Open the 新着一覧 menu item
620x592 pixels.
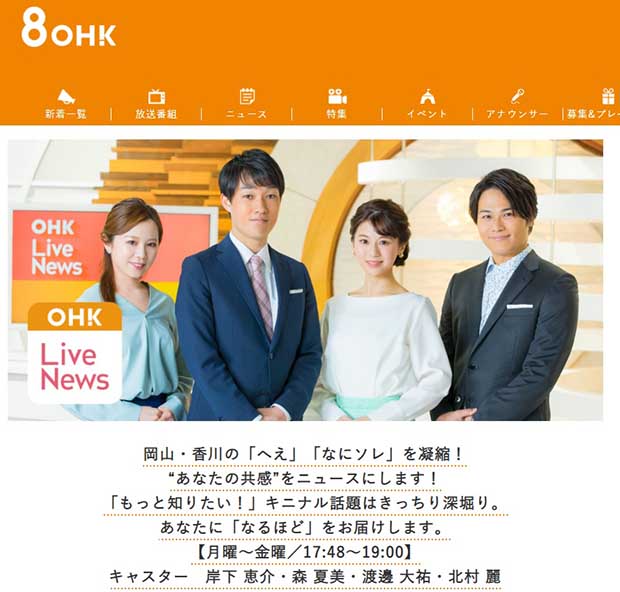point(66,104)
